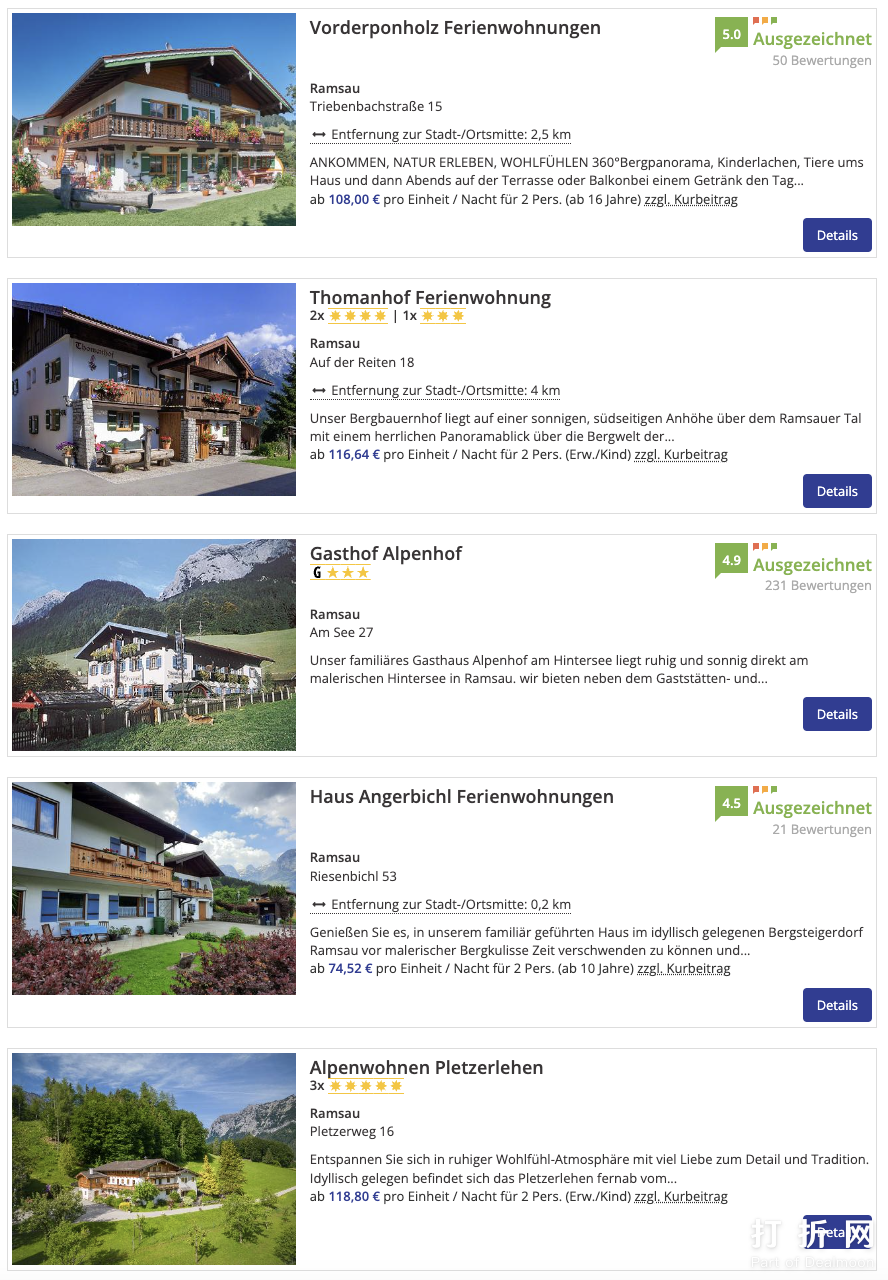Open the Gasthof Alpenhof title
888x1280 pixels.
coord(386,553)
